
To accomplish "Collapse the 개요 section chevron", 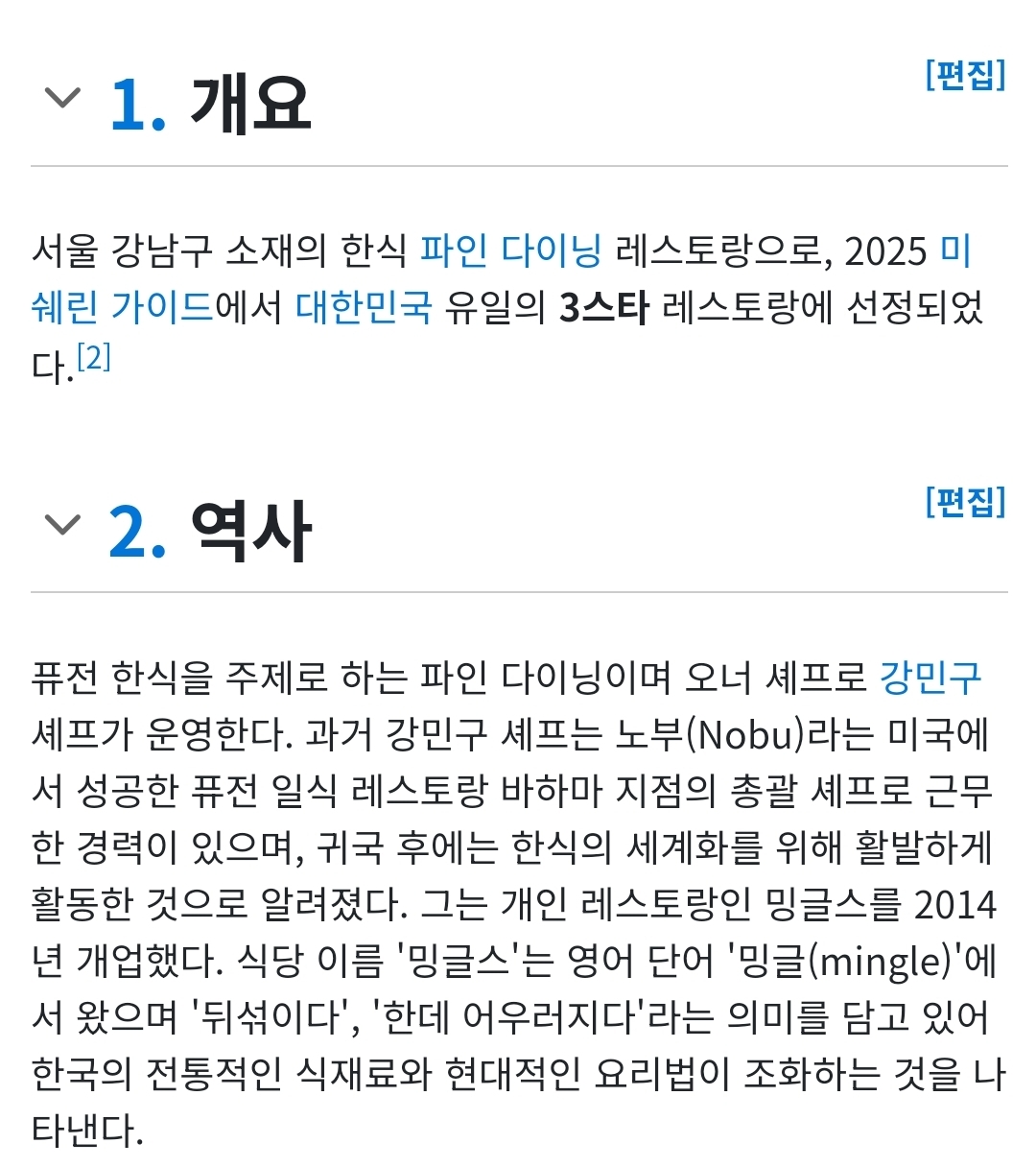I will point(63,98).
